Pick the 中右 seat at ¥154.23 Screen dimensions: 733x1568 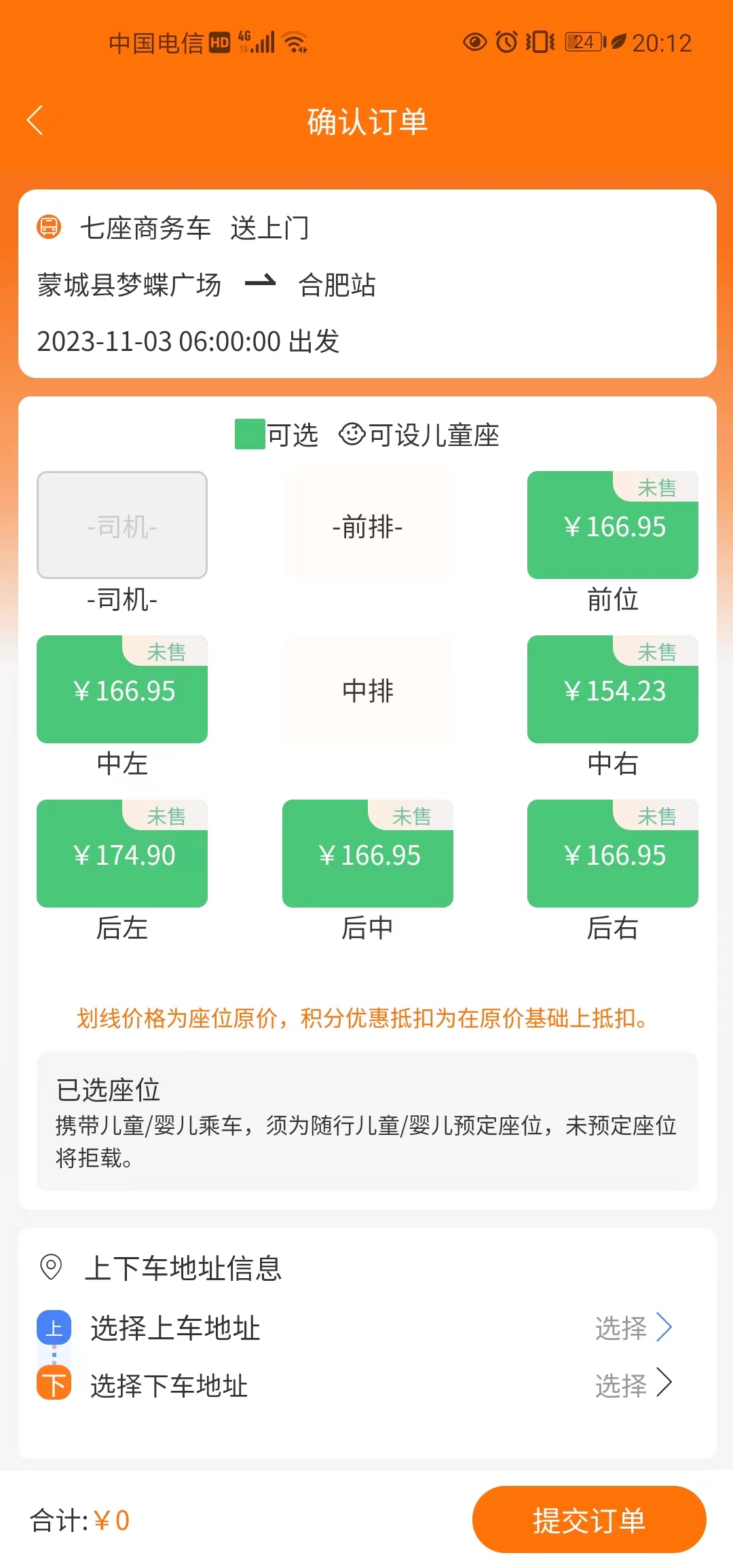click(x=612, y=690)
